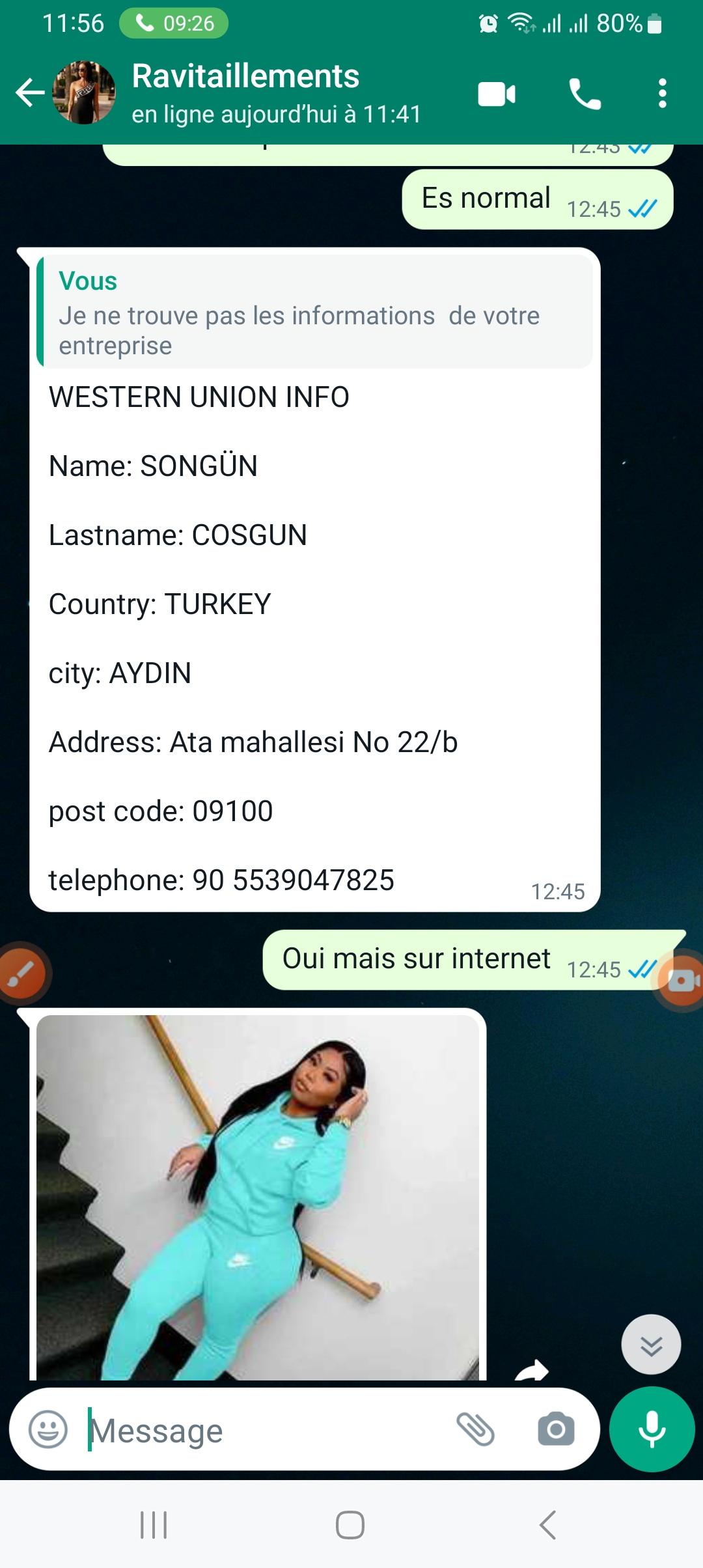Open the camera to send photo

(556, 1430)
